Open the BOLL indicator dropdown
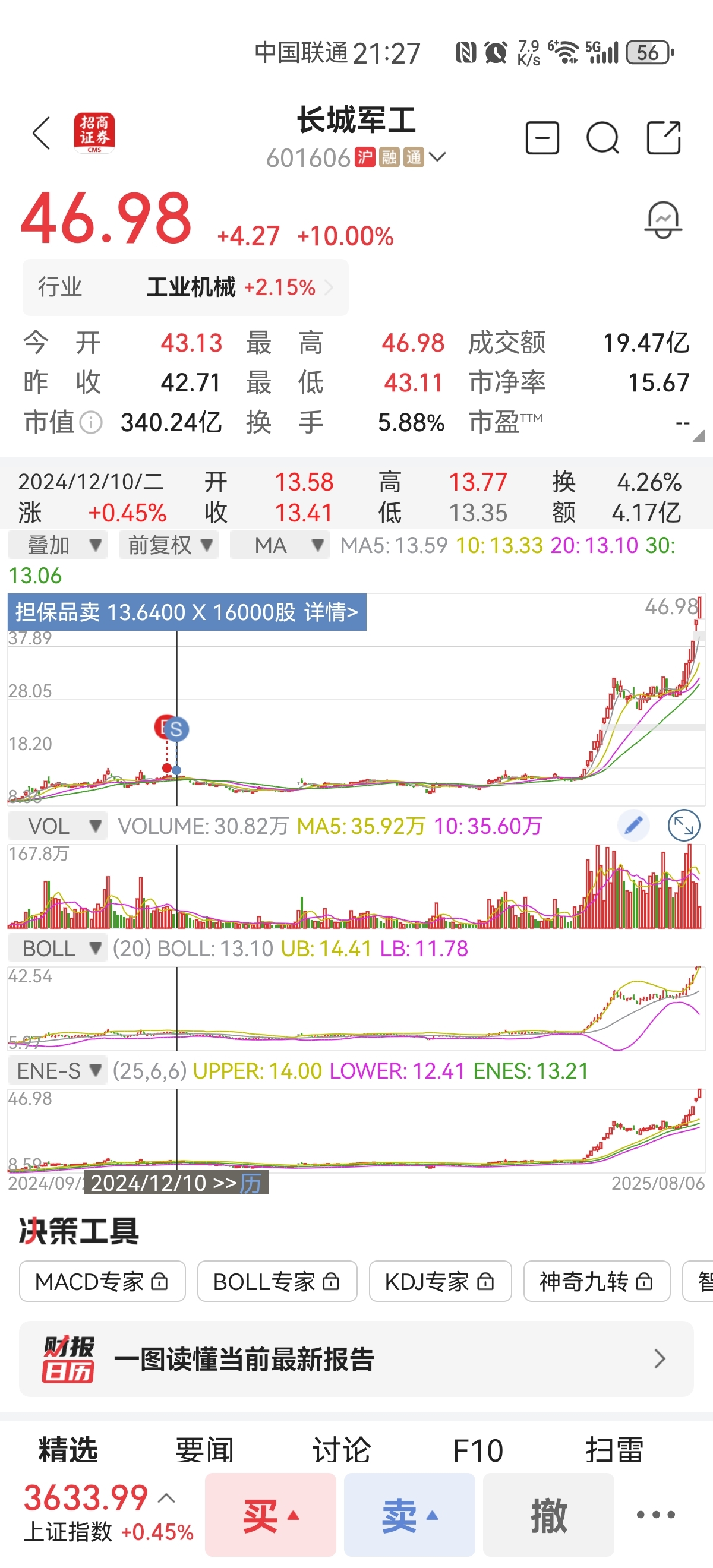Screen dimensions: 713x1568 57,949
